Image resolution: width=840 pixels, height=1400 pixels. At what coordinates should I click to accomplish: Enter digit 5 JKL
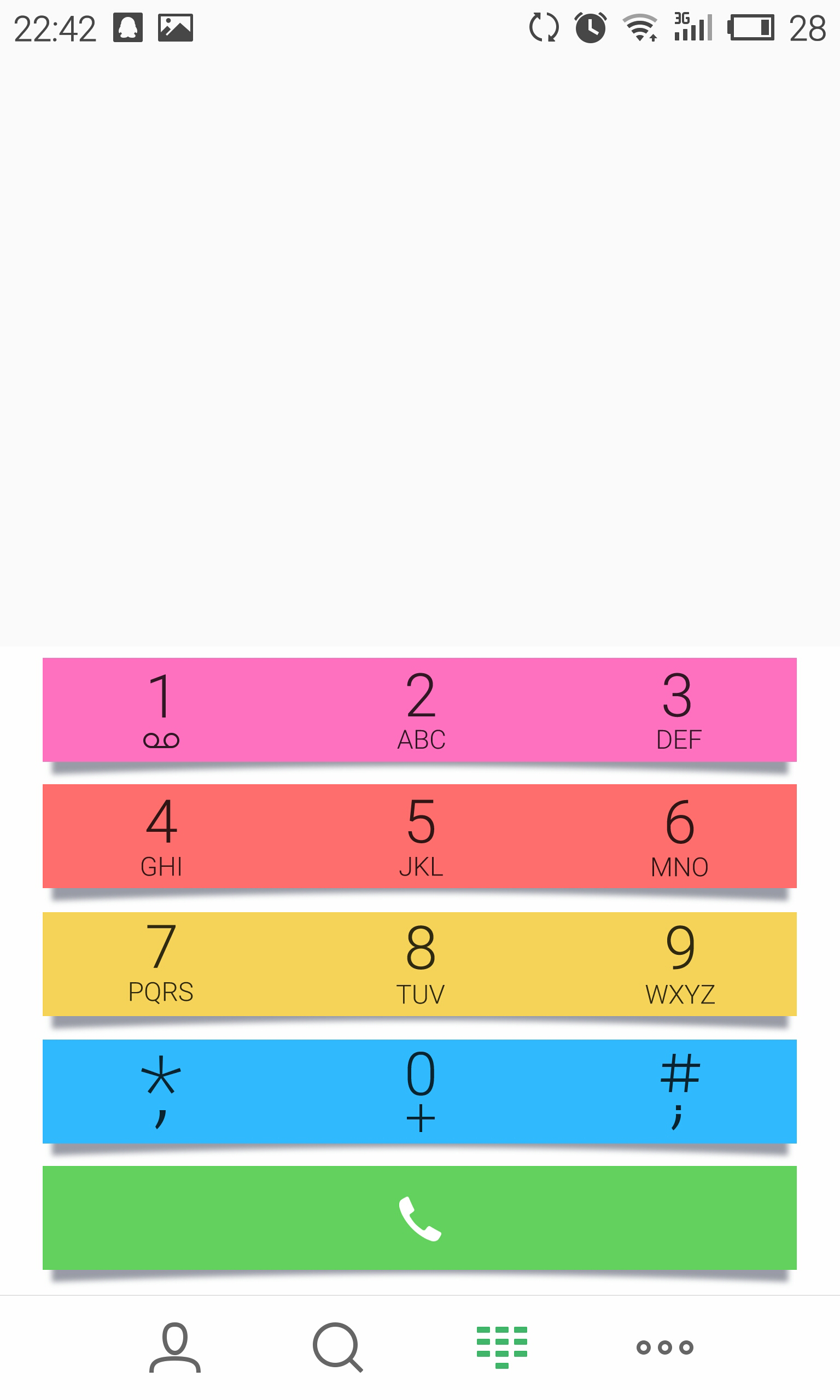(x=421, y=836)
